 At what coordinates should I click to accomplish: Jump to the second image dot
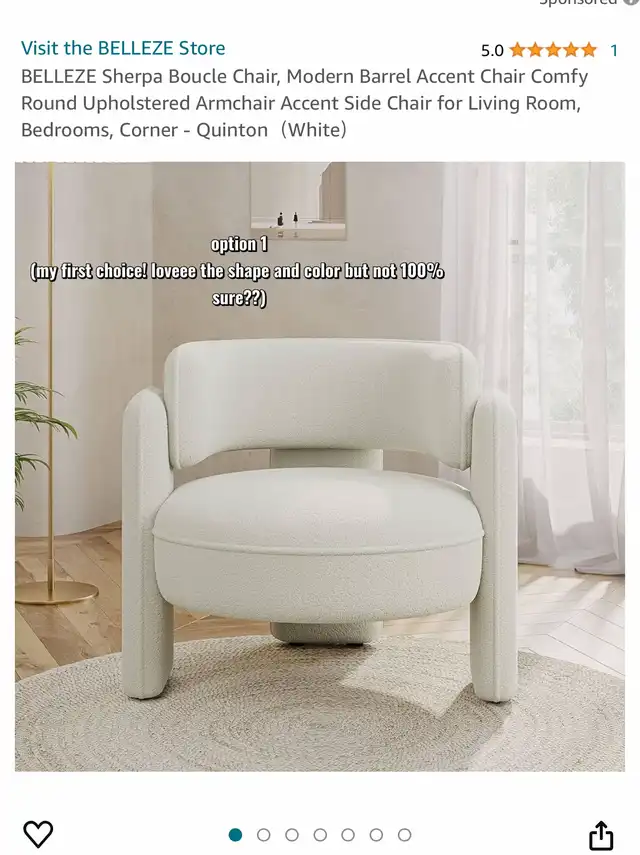tap(264, 835)
